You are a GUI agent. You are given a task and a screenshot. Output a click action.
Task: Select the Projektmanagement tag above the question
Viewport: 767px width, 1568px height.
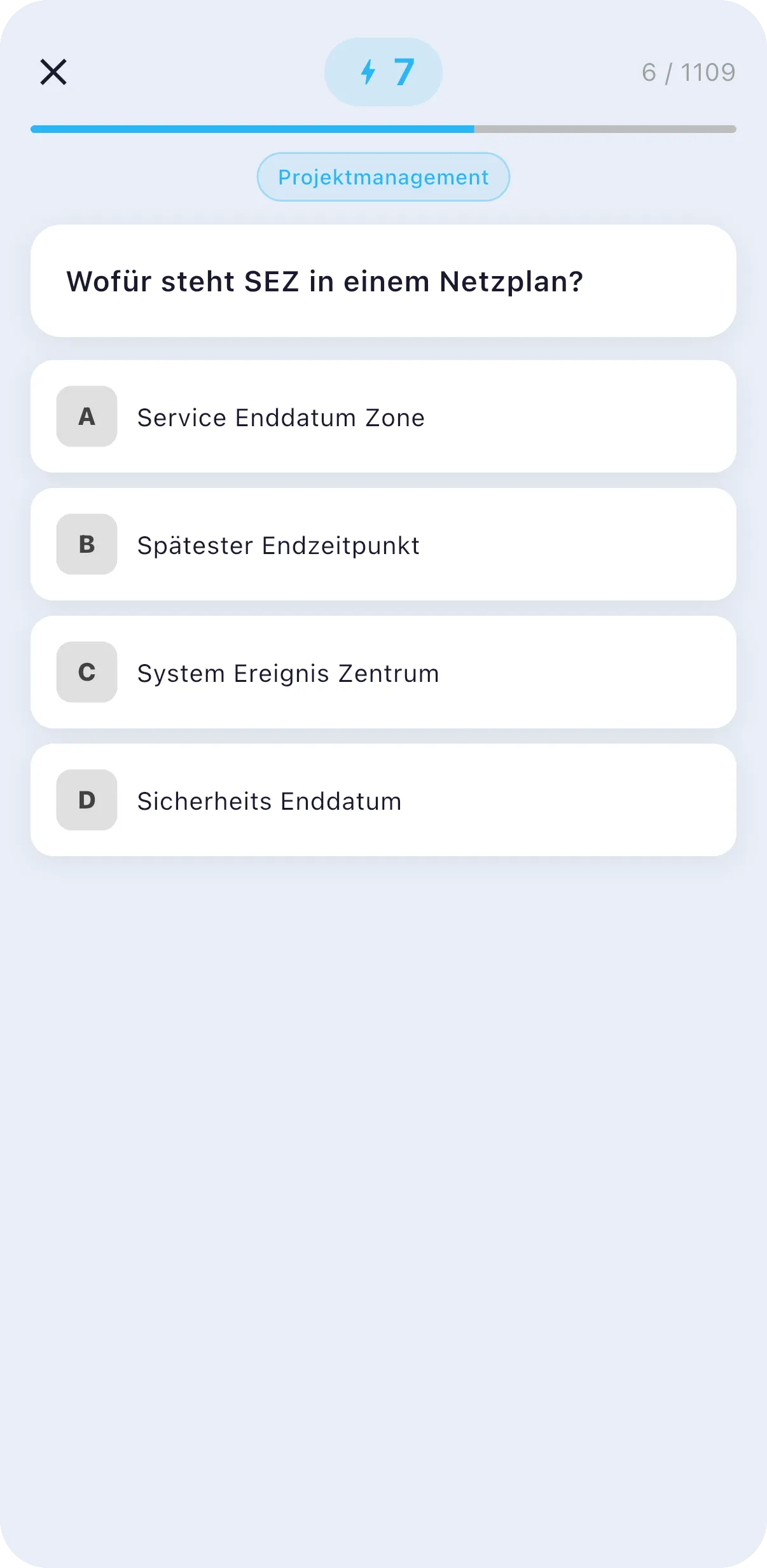(x=383, y=177)
